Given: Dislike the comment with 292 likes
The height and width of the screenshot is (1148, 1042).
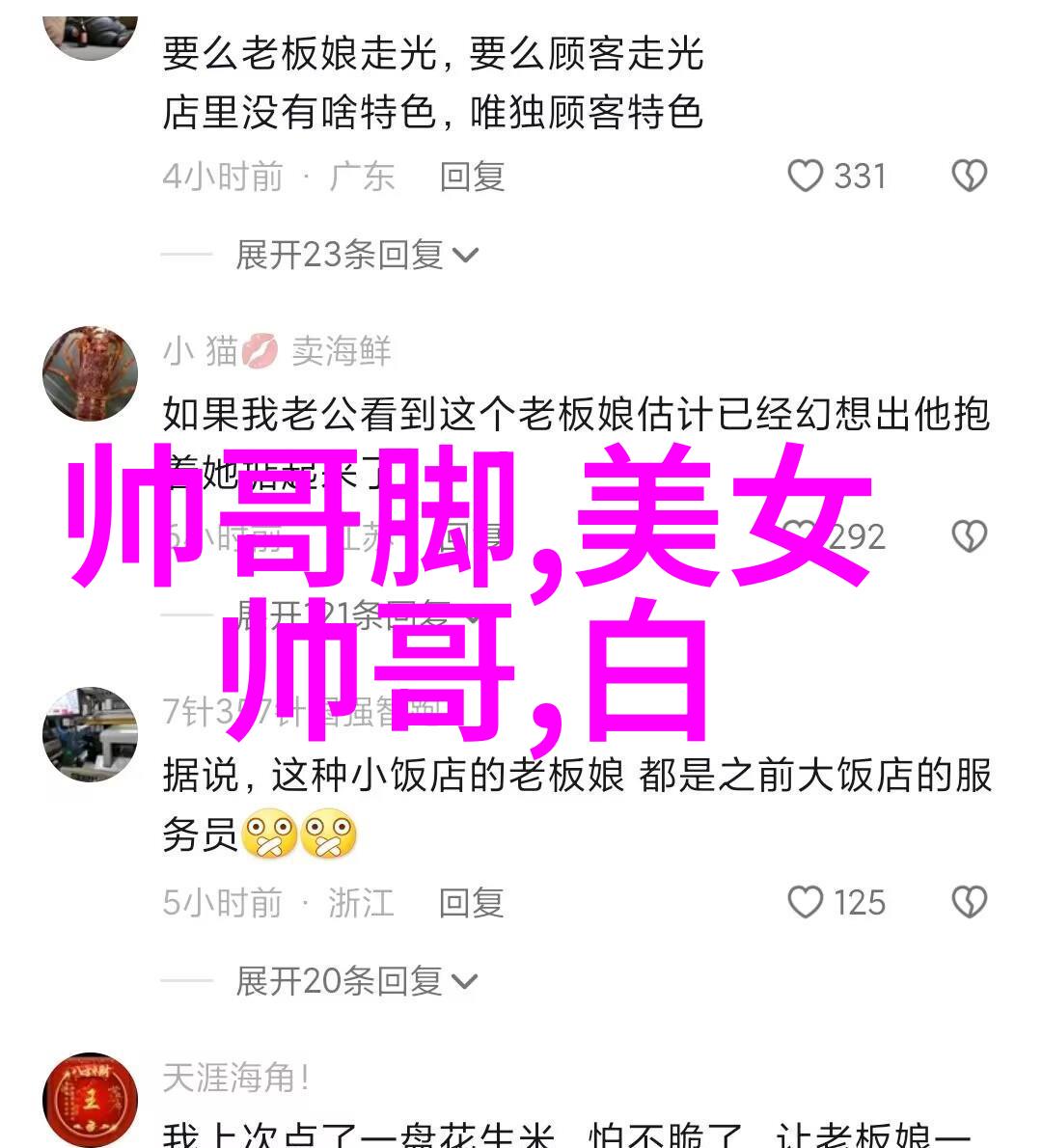Looking at the screenshot, I should pyautogui.click(x=969, y=536).
